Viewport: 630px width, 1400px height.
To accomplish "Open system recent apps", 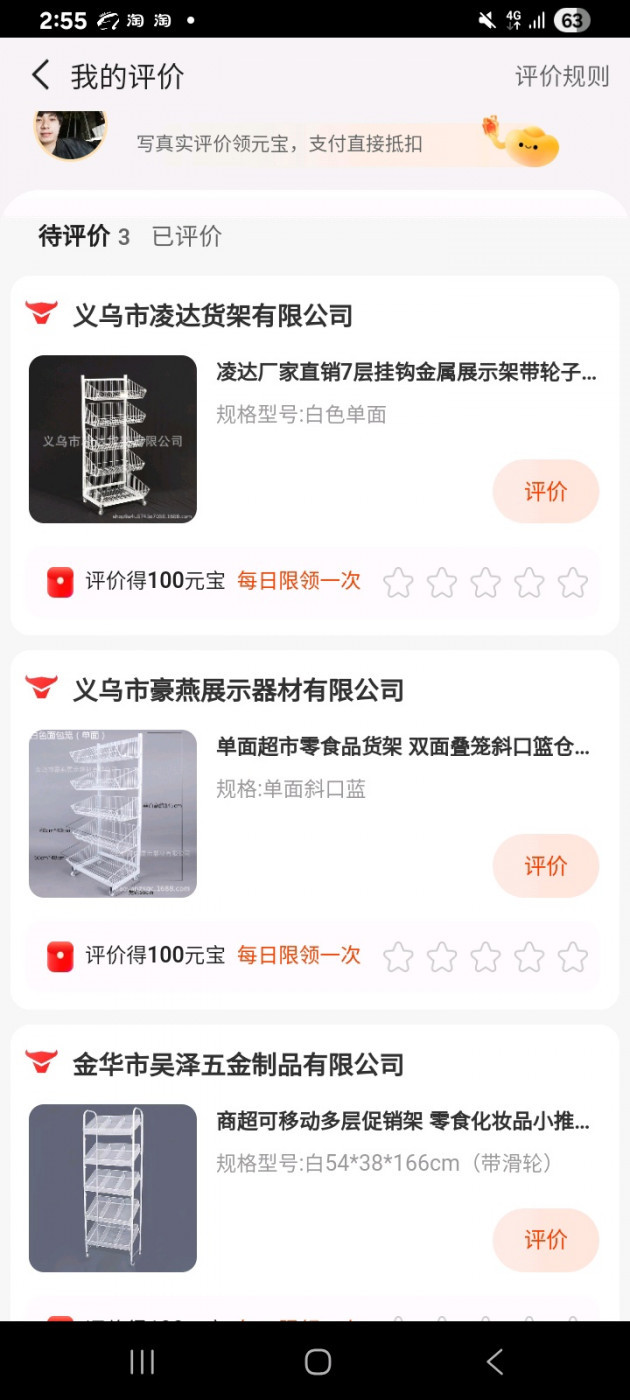I will pyautogui.click(x=143, y=1361).
